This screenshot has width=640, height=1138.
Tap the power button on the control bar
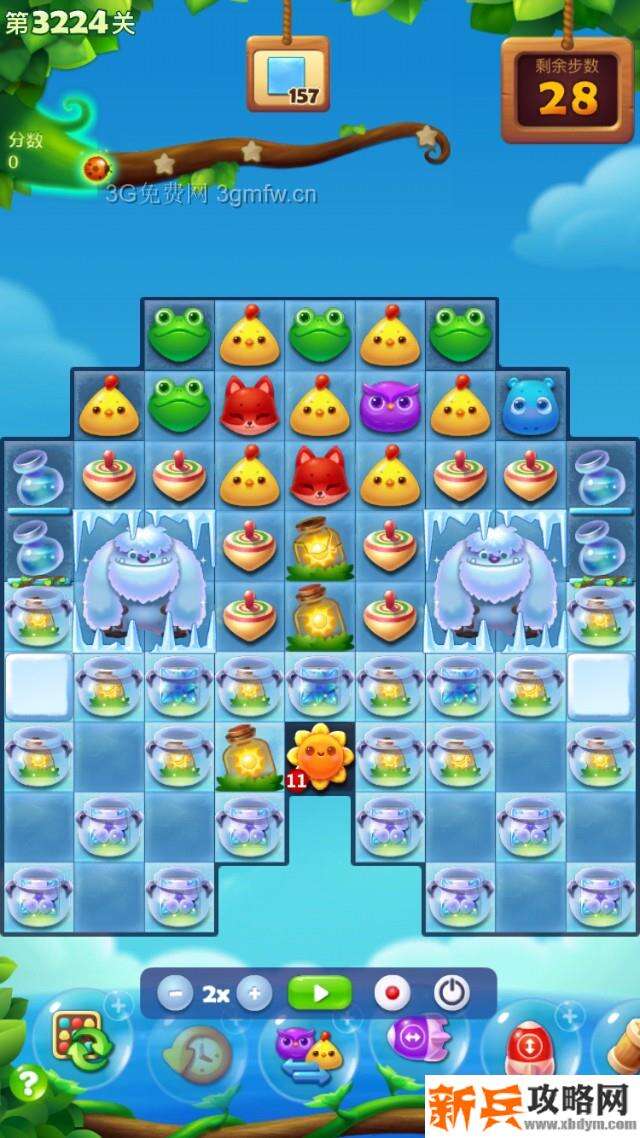pyautogui.click(x=452, y=993)
